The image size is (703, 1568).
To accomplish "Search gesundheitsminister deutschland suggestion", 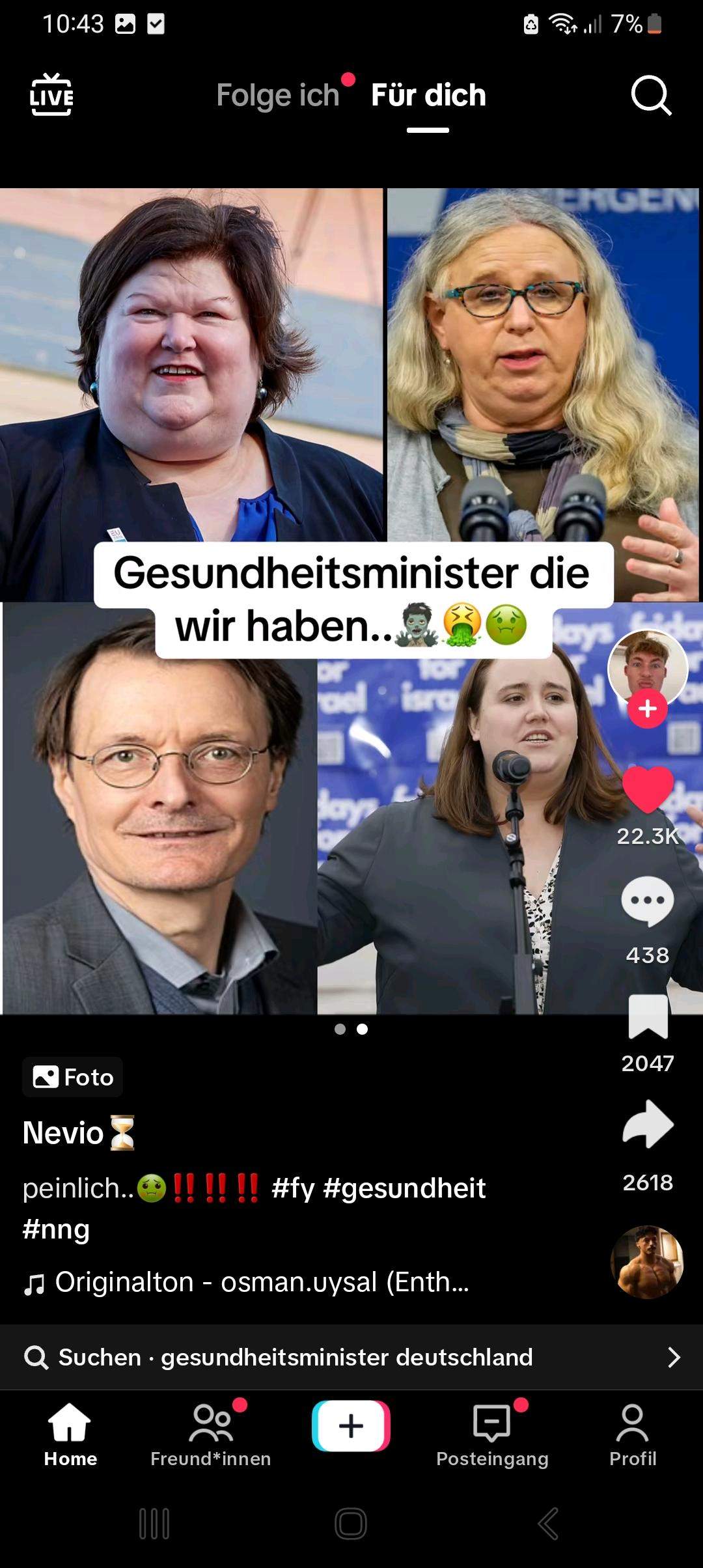I will click(x=351, y=1357).
